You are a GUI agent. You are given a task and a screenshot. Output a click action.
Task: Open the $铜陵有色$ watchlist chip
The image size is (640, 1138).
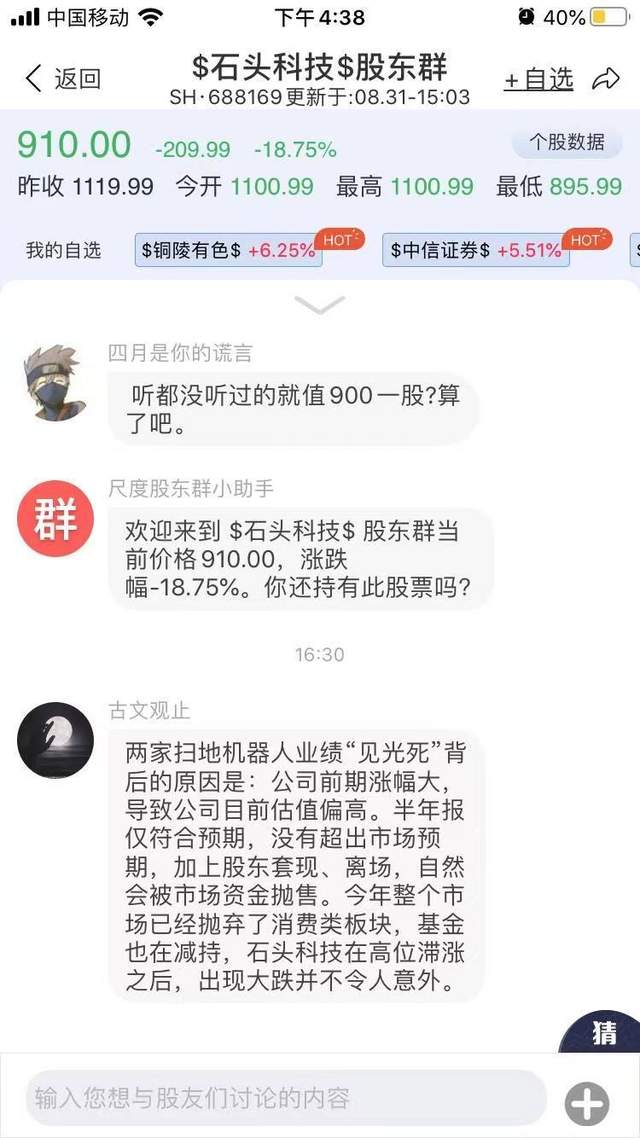(229, 250)
